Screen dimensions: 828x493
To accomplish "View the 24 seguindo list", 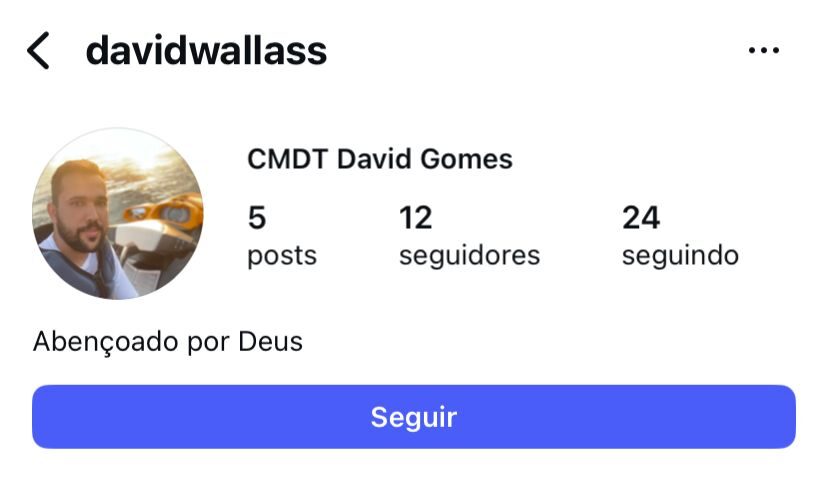I will click(679, 236).
